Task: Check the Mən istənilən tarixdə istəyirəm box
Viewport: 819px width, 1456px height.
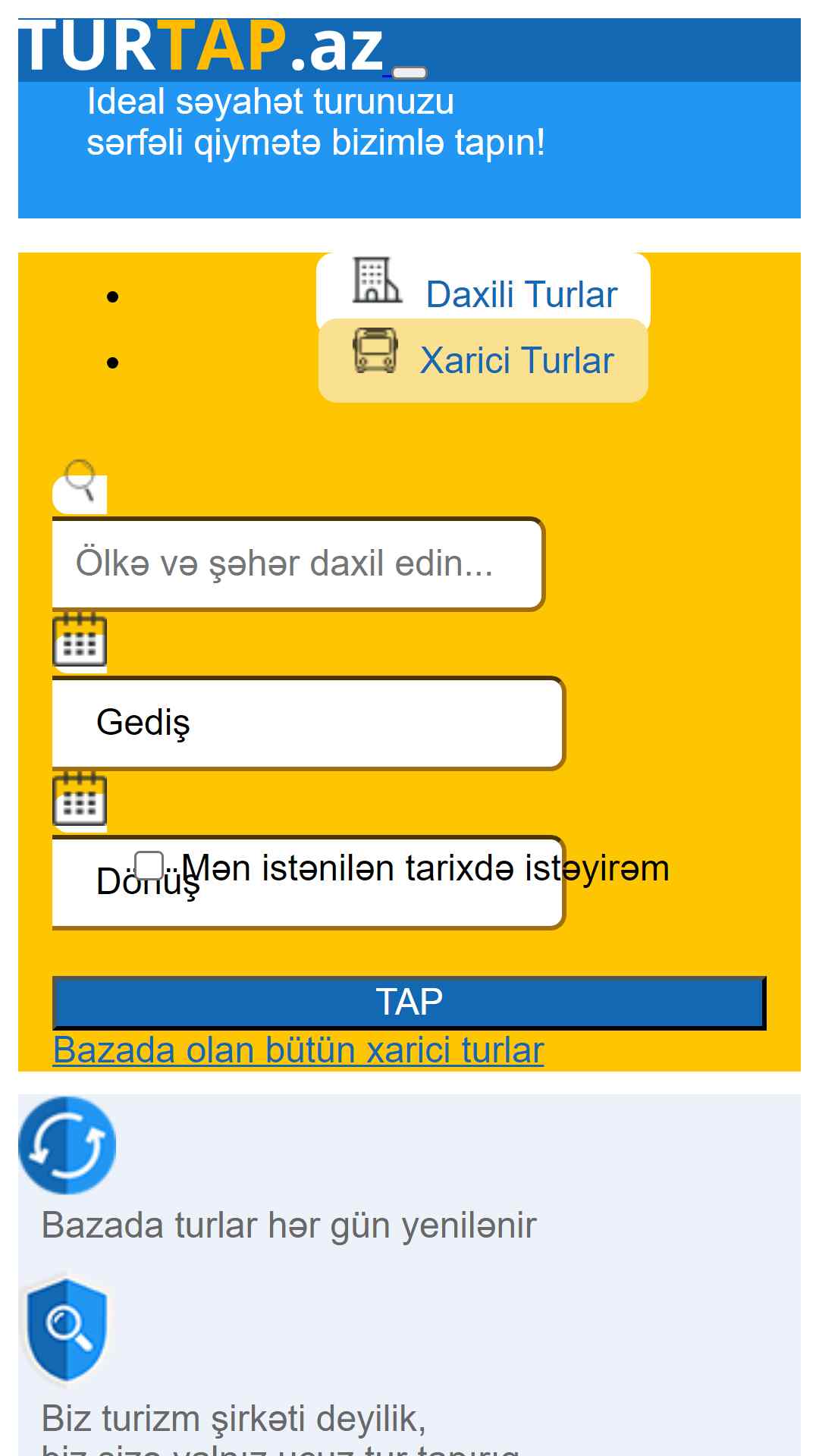Action: (x=149, y=865)
